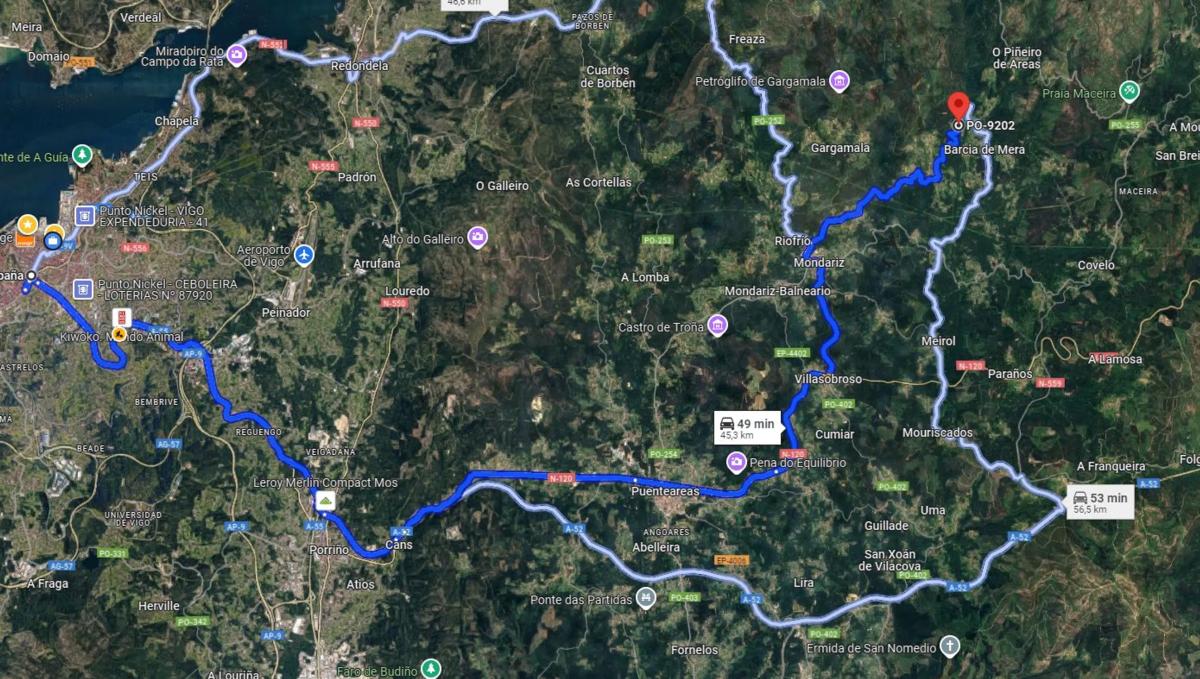The image size is (1200, 679).
Task: Select the 53 min alternative route label
Action: tap(1098, 502)
